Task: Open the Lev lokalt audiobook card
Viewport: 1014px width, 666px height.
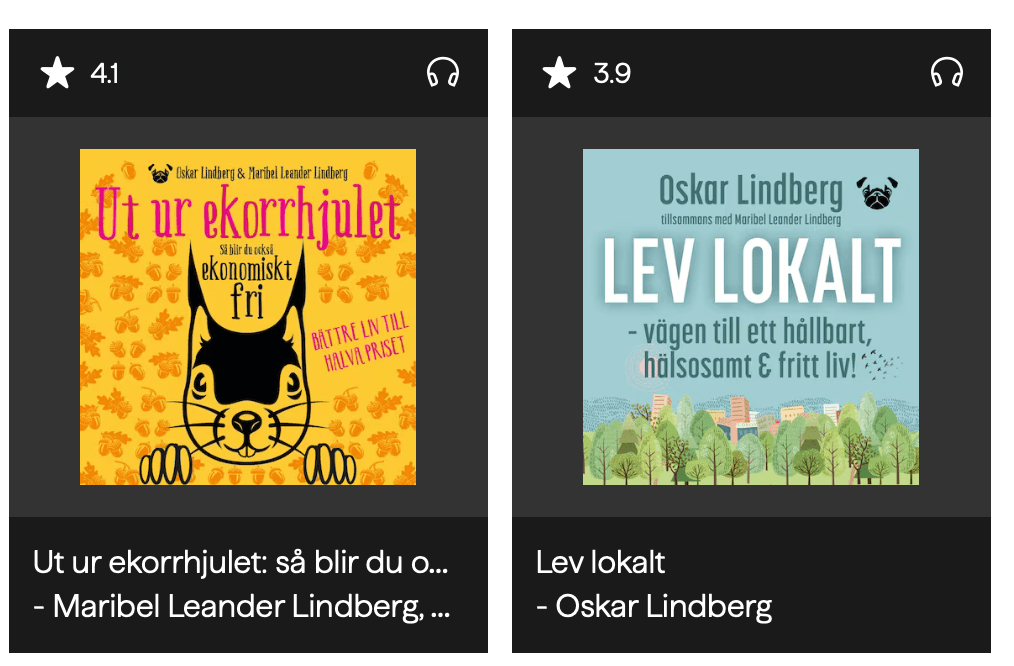Action: tap(750, 317)
